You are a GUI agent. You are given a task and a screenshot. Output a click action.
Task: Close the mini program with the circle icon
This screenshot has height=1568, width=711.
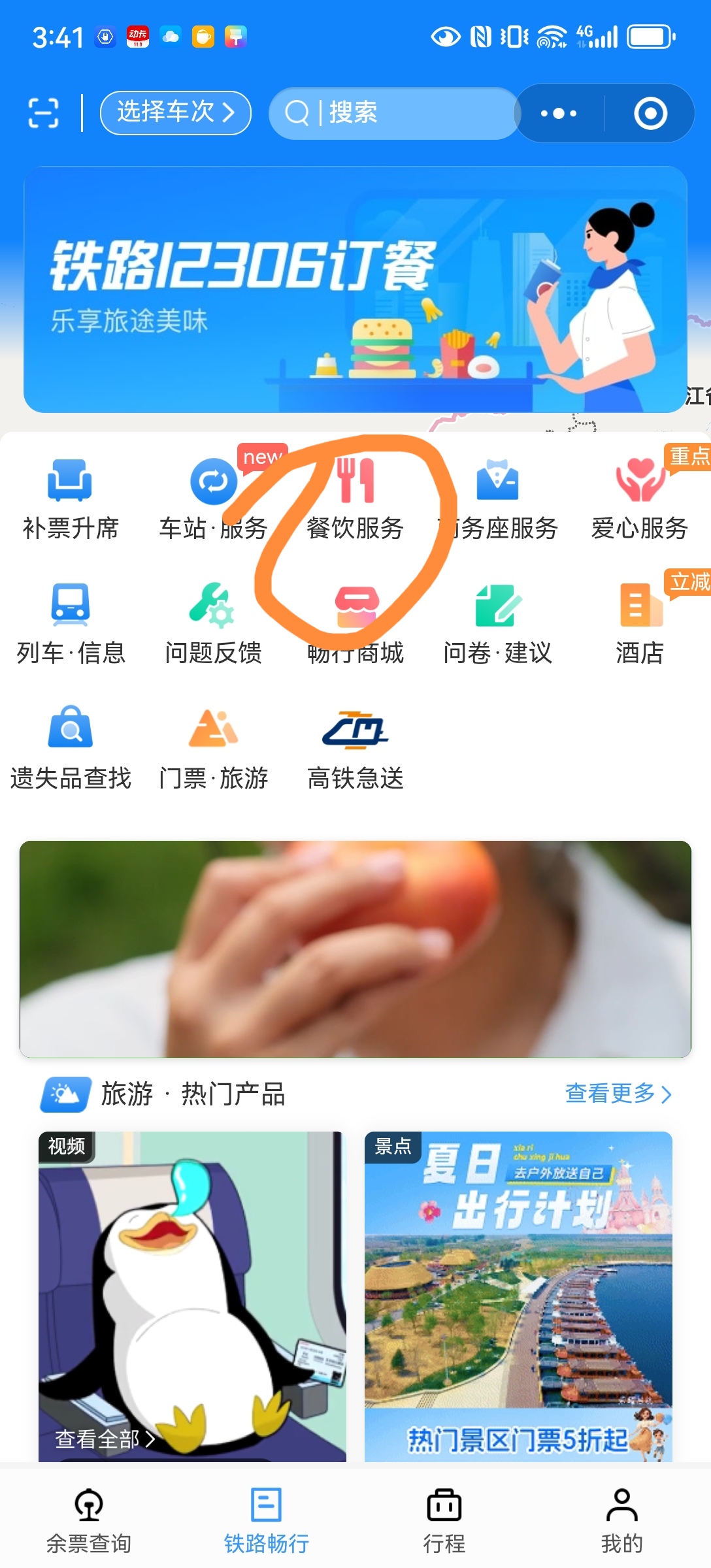(x=650, y=113)
